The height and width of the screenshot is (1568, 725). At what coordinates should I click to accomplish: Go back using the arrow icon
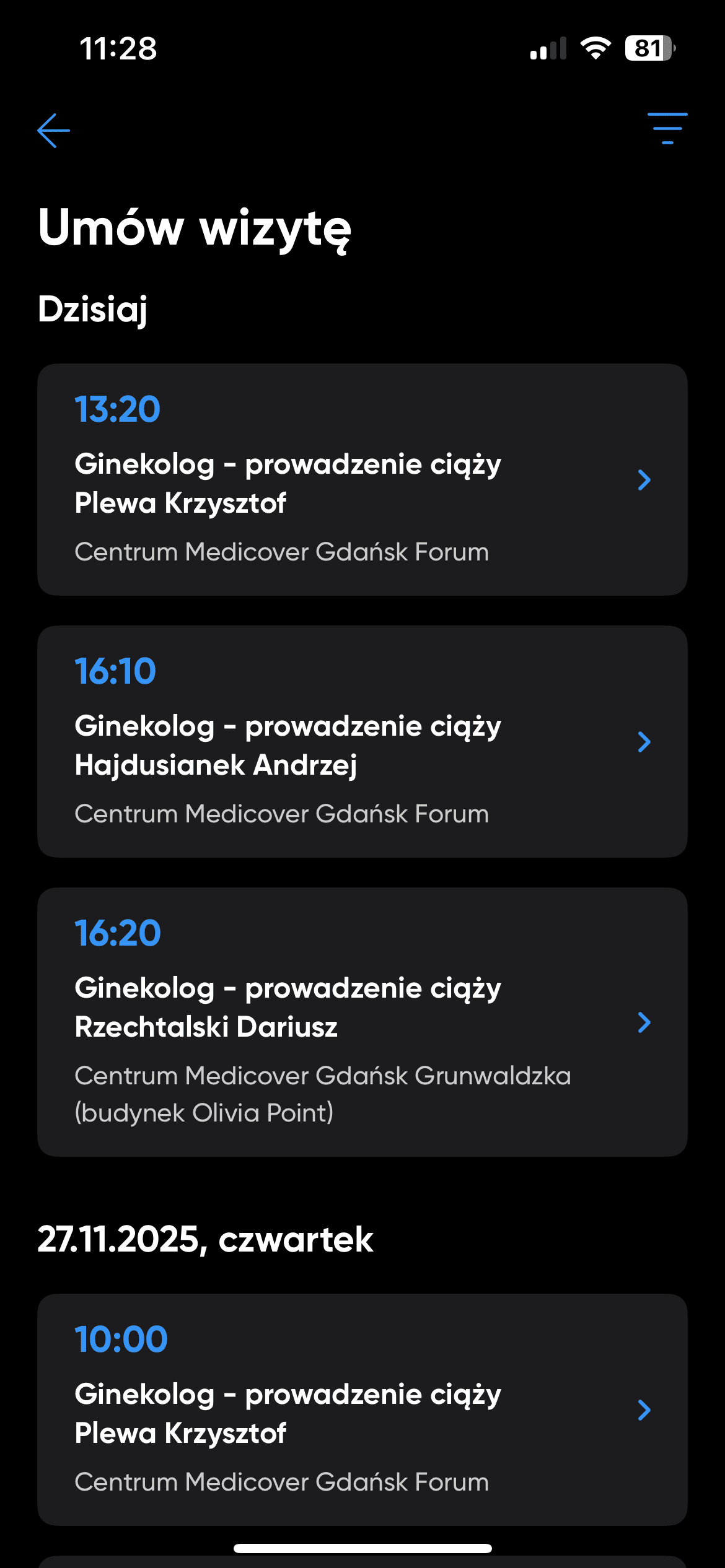tap(53, 131)
